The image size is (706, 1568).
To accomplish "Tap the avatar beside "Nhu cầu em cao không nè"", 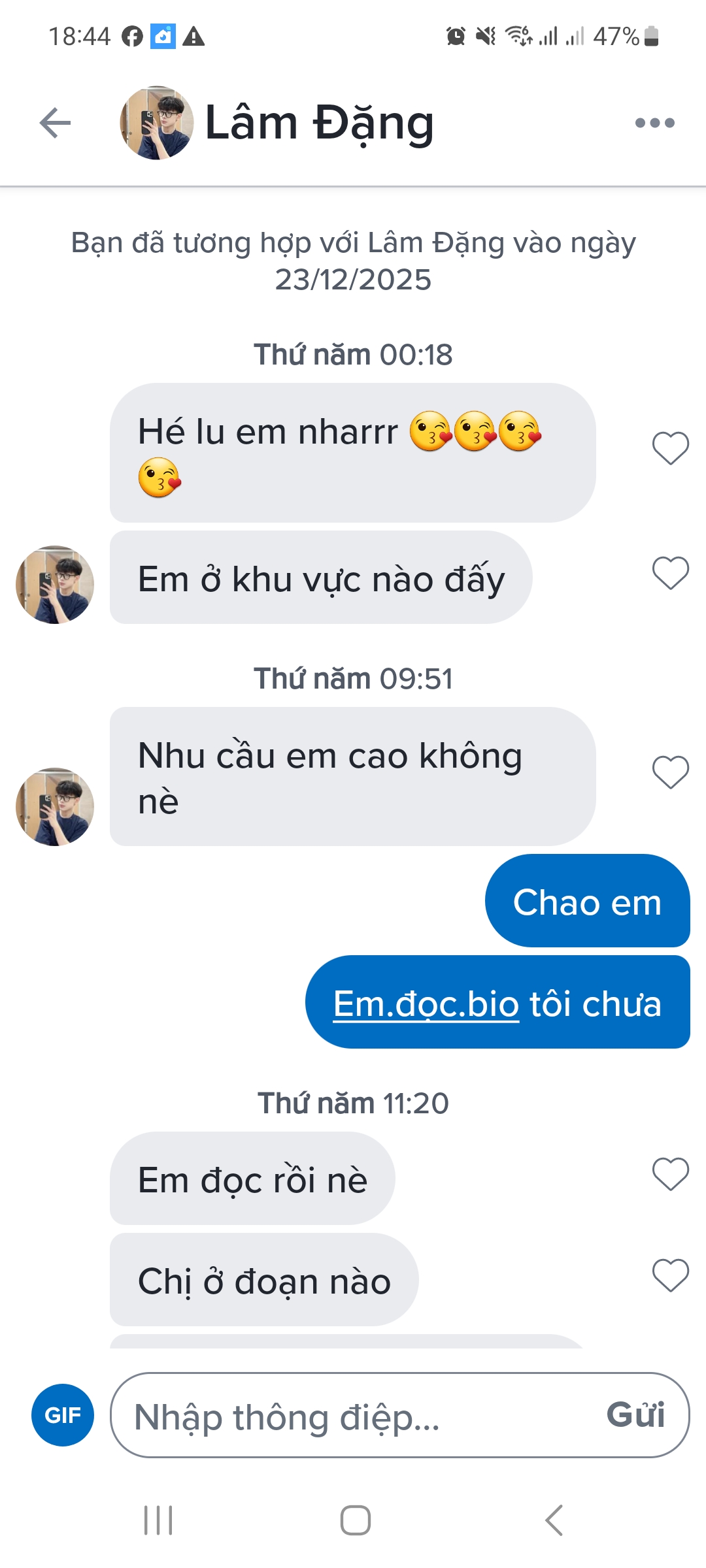I will (55, 807).
